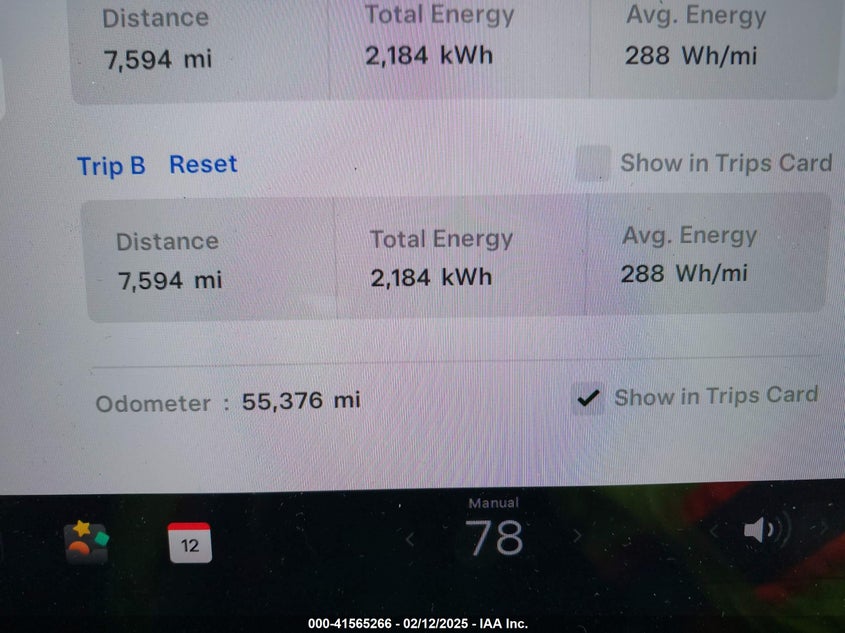Uncheck Show in Trips Card for Odometer
845x633 pixels.
pyautogui.click(x=588, y=398)
